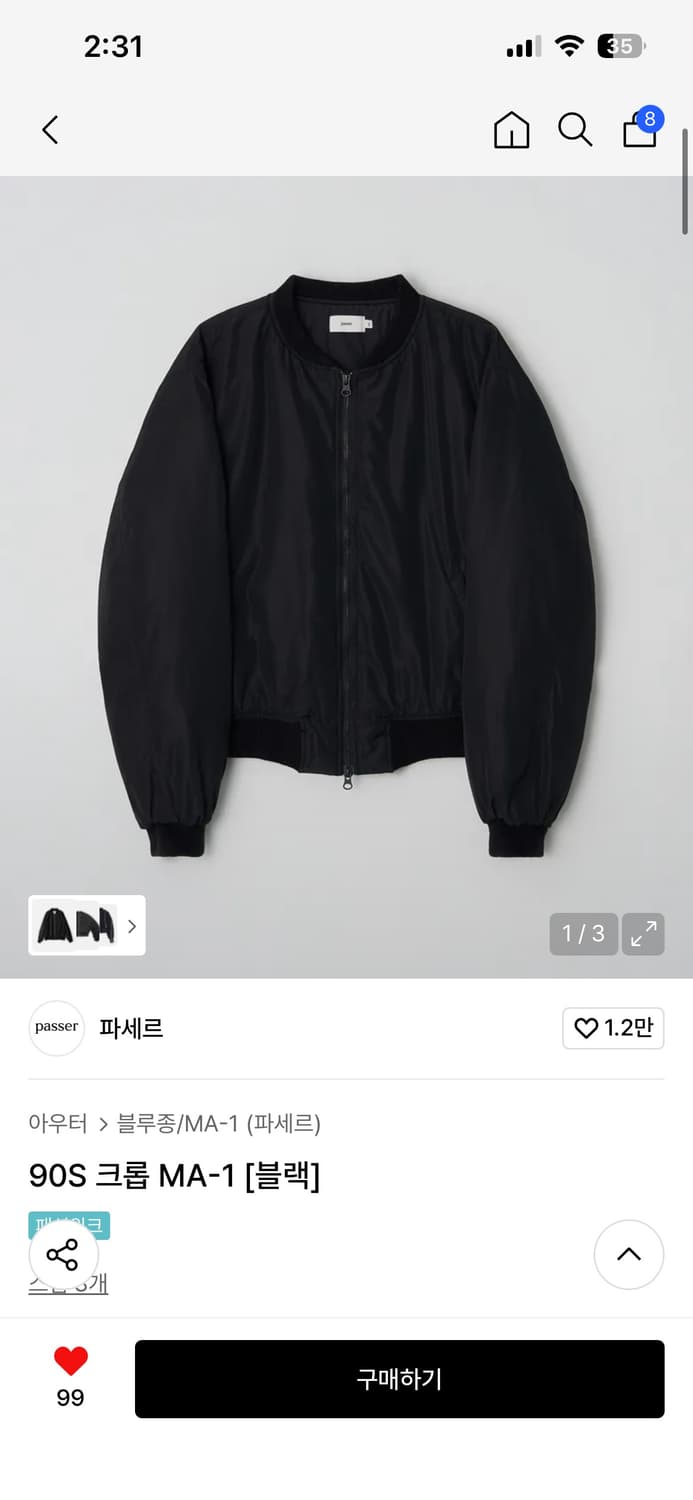
Task: Go back using the top-left arrow
Action: pos(50,129)
